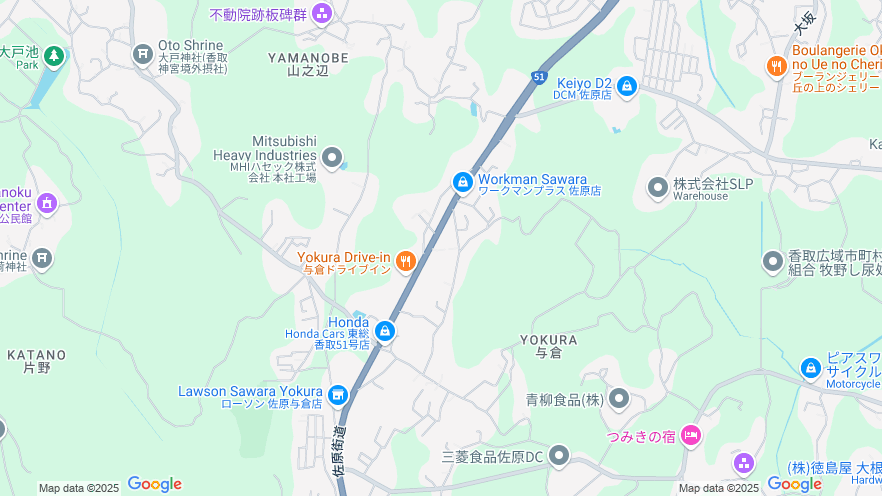Open the 青柳食品(株) place marker
The width and height of the screenshot is (882, 496).
point(619,399)
